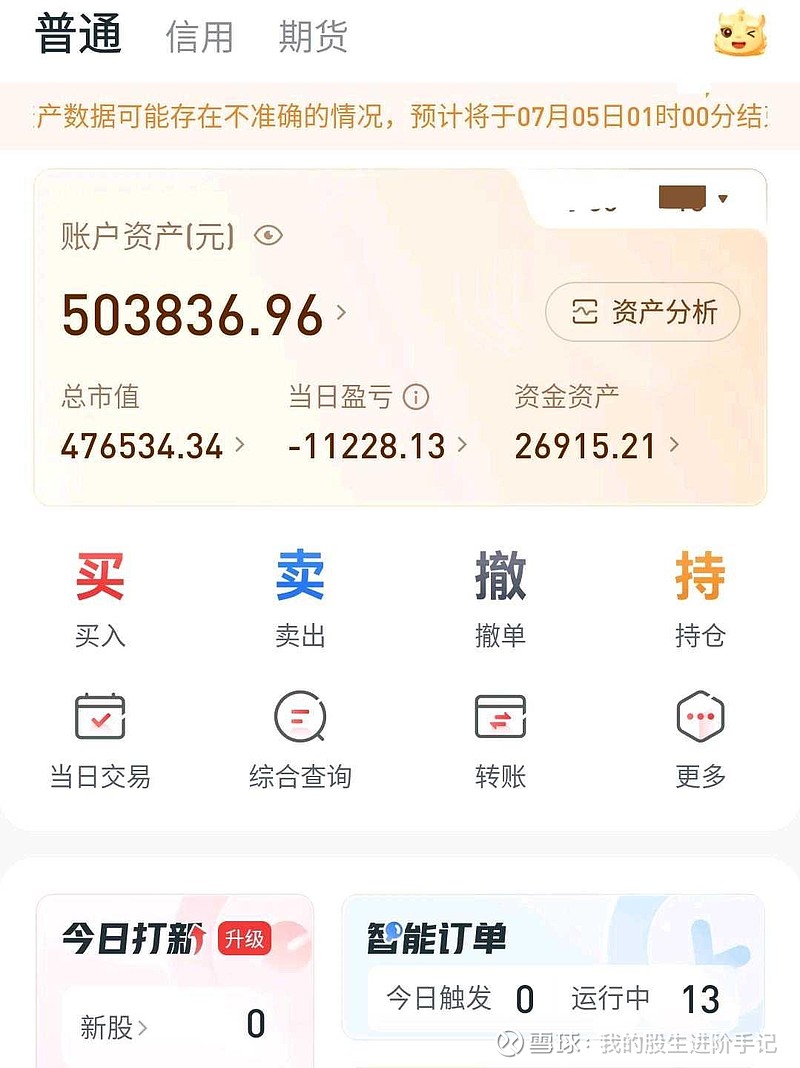Expand the account selector dropdown
This screenshot has height=1068, width=800.
click(722, 199)
